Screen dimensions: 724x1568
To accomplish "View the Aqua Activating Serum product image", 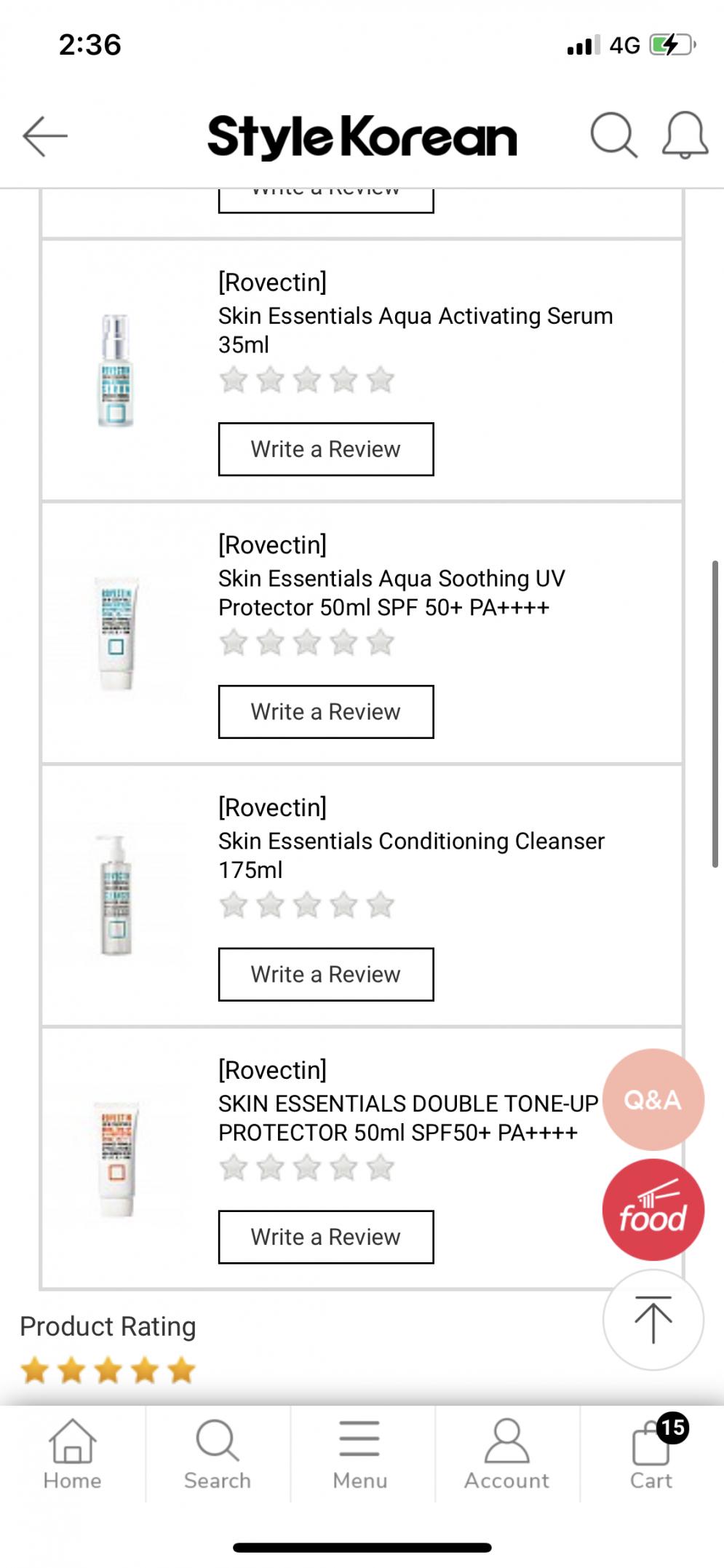I will click(115, 371).
